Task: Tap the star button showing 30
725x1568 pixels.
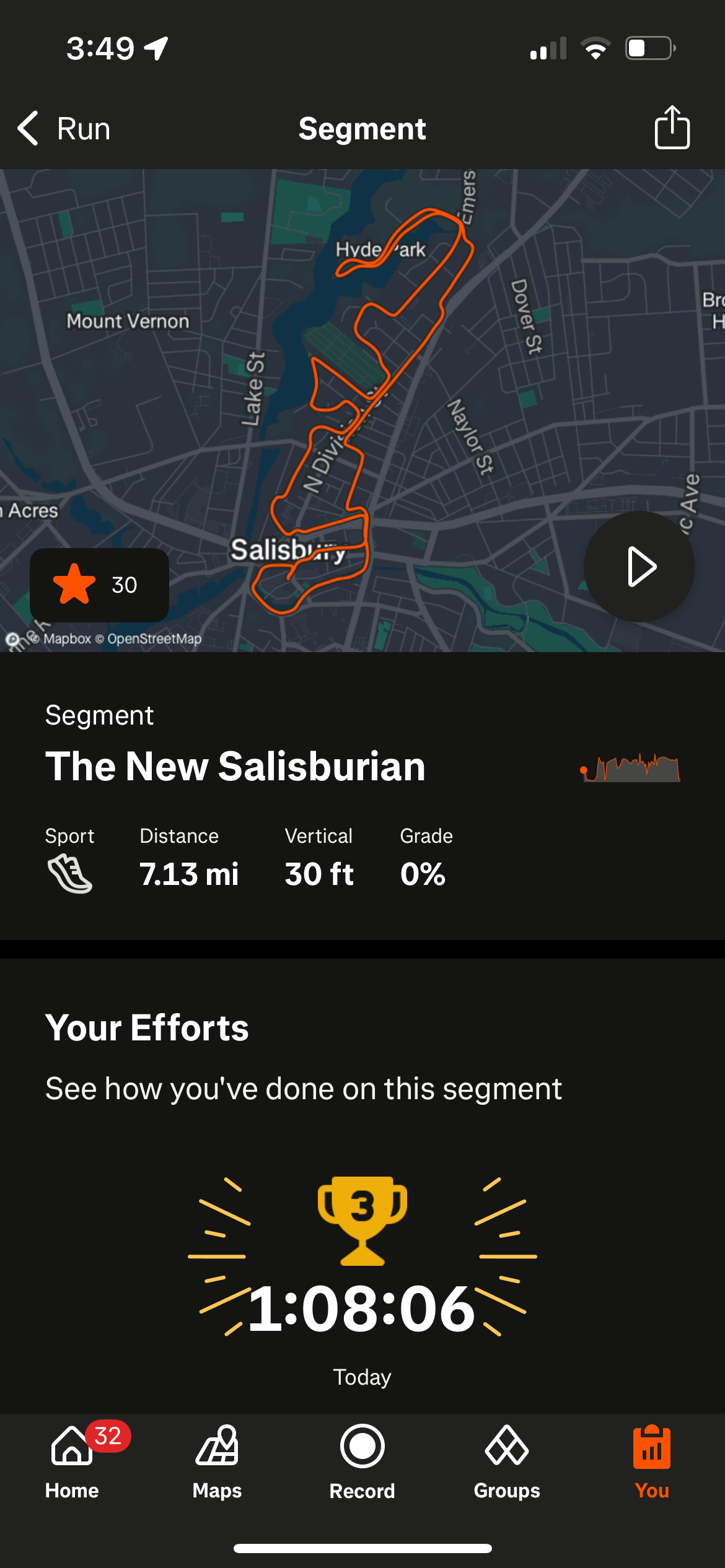Action: pos(99,585)
